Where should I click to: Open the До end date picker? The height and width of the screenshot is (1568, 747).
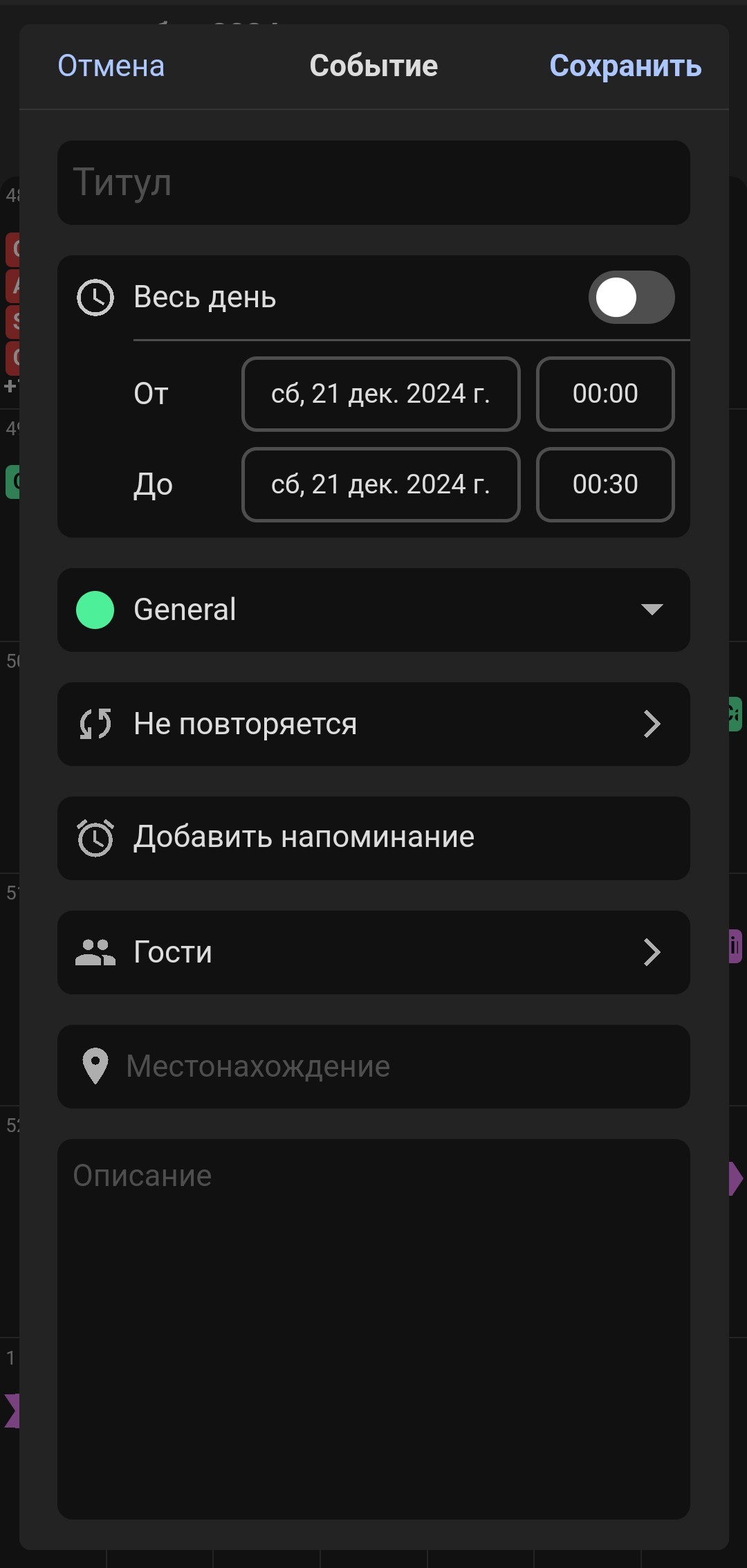click(x=380, y=485)
